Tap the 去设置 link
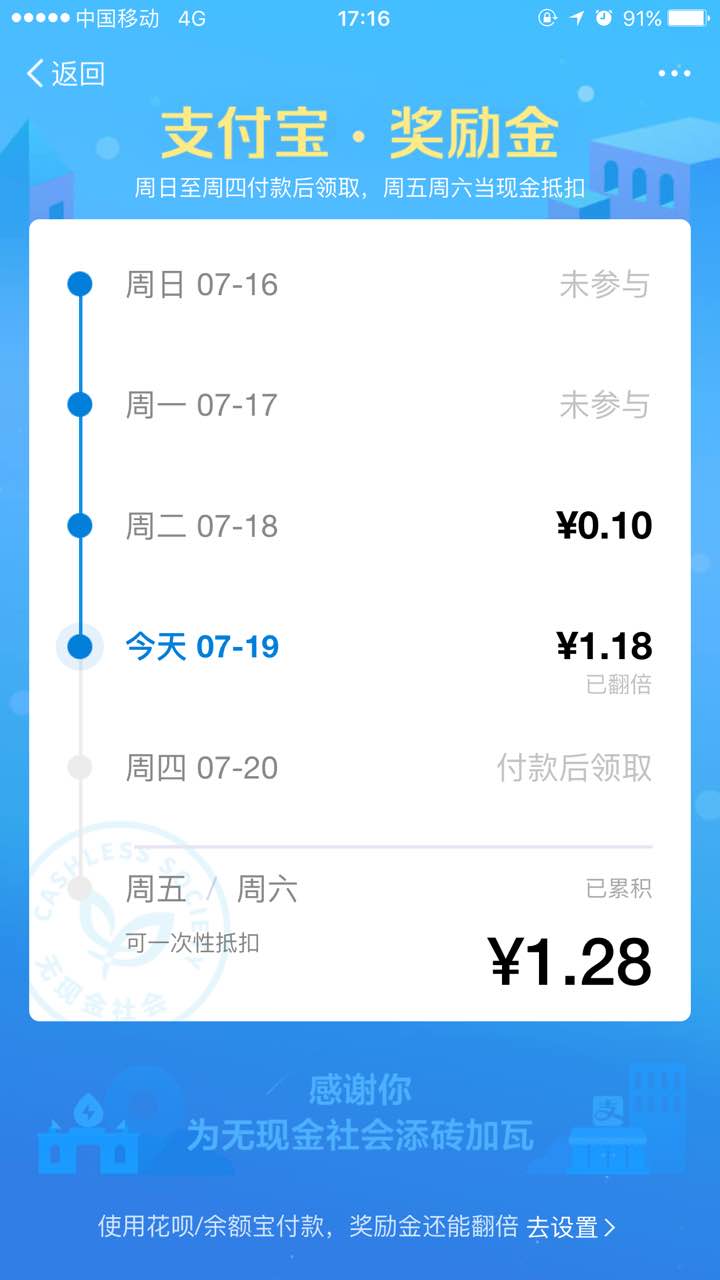This screenshot has width=720, height=1280. [570, 1227]
